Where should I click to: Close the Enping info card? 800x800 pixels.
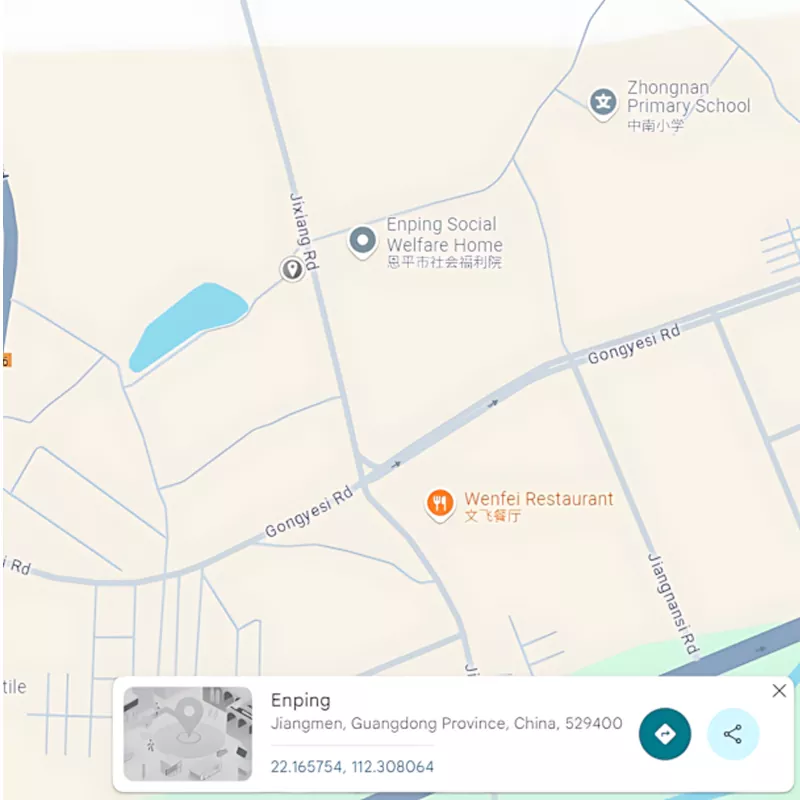[779, 691]
